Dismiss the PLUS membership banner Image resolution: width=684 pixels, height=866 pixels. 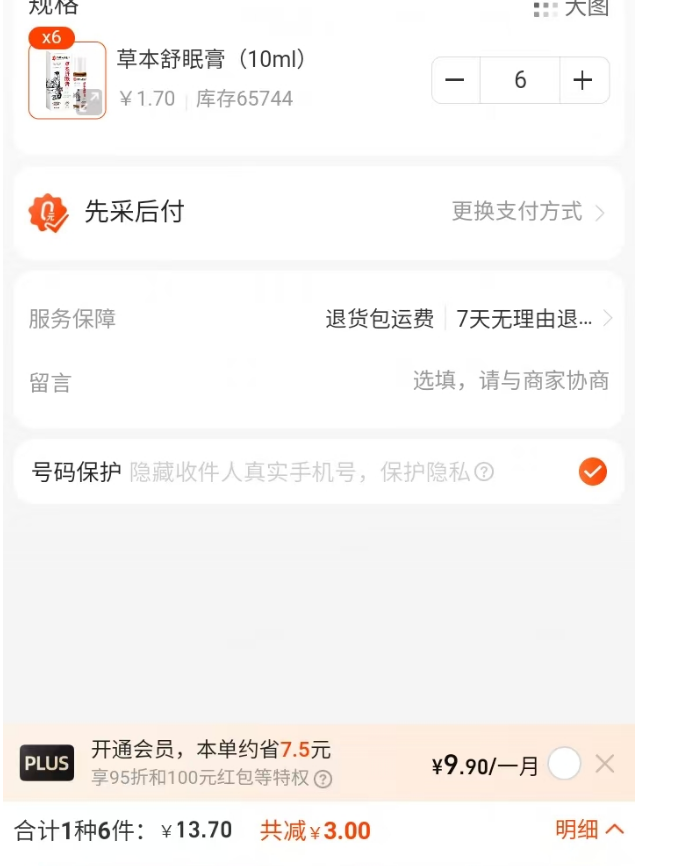[x=605, y=765]
